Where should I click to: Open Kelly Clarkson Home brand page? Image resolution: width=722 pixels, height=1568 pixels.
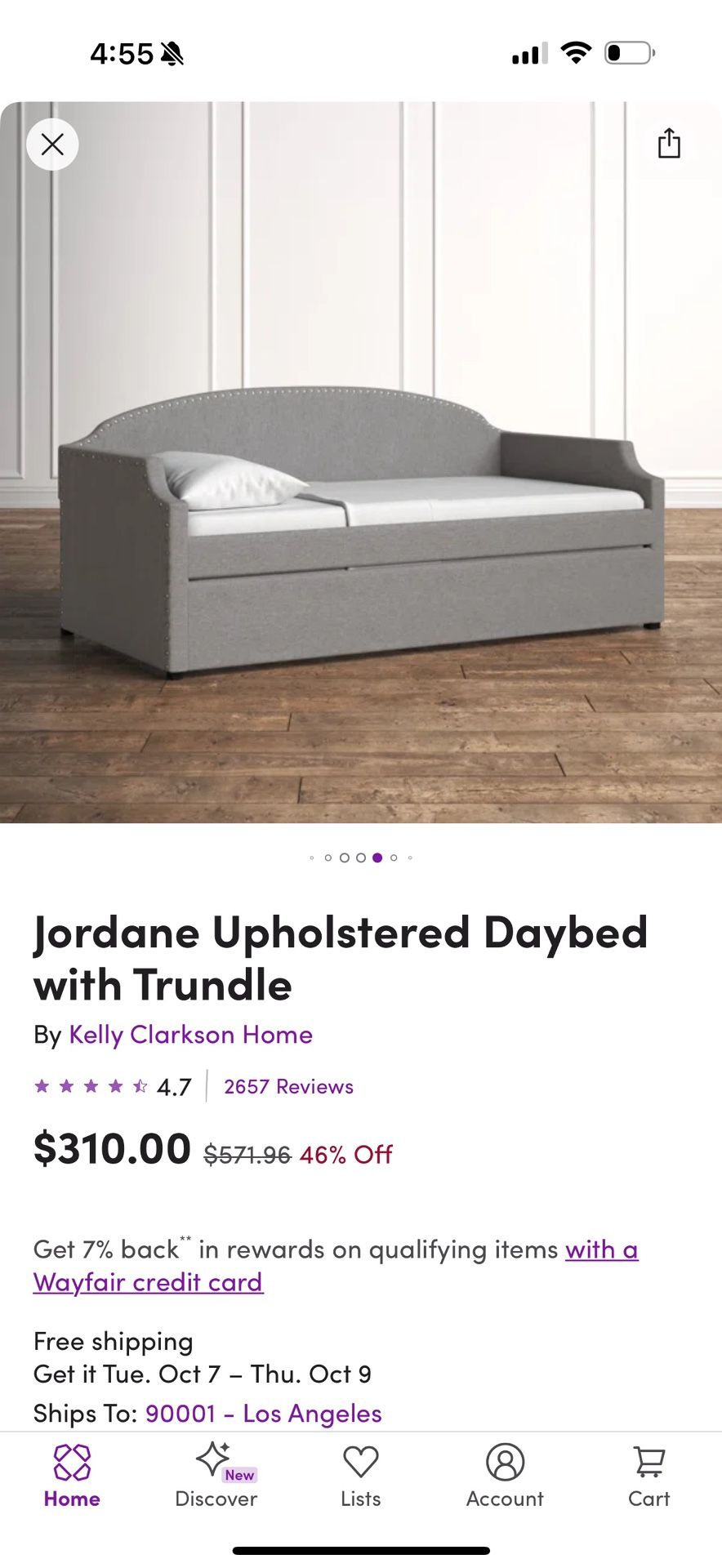tap(191, 1035)
